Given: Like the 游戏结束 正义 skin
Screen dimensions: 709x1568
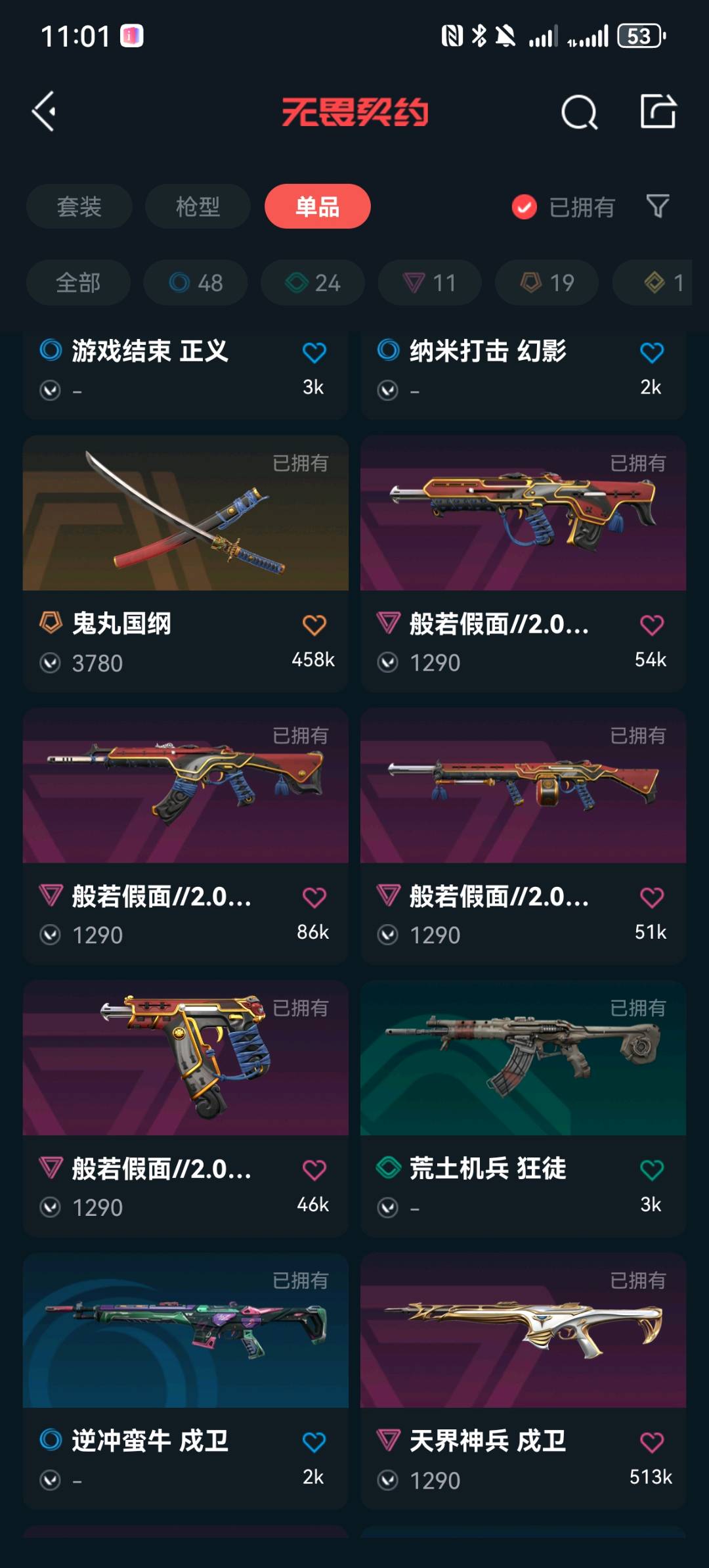Looking at the screenshot, I should click(x=314, y=353).
